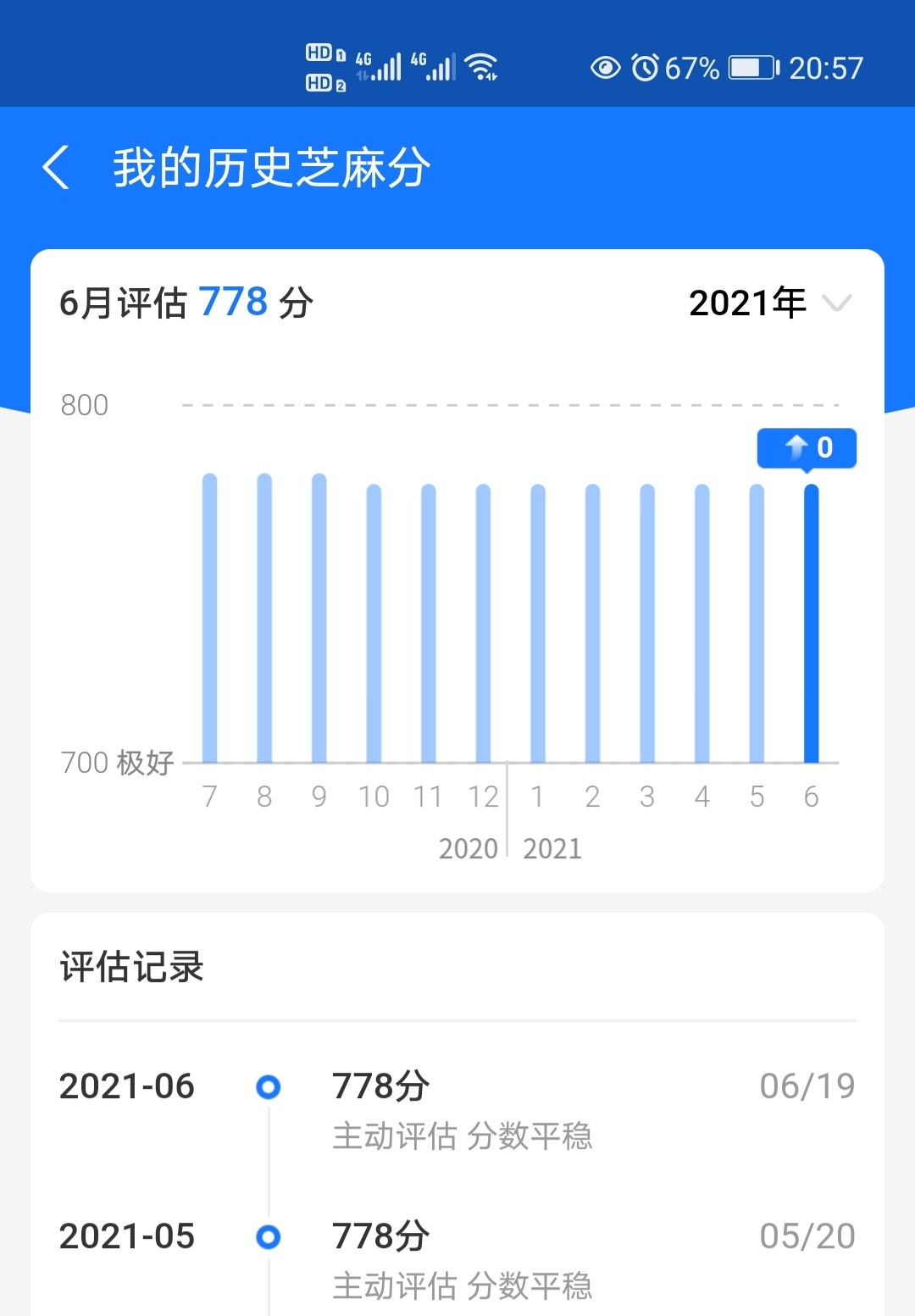915x1316 pixels.
Task: Tap the eye comfort mode icon in status bar
Action: (x=605, y=66)
